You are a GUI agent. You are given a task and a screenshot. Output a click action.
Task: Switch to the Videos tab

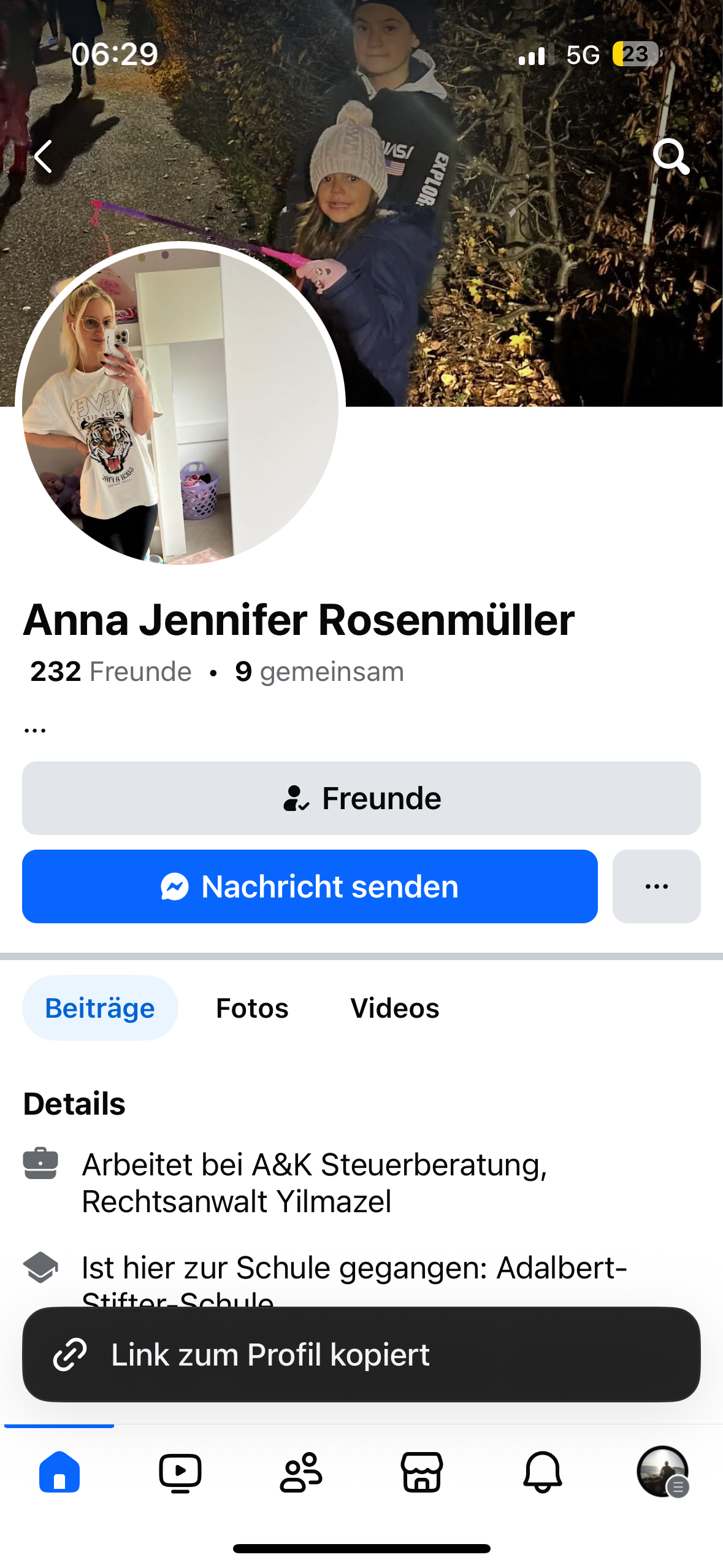(395, 1008)
